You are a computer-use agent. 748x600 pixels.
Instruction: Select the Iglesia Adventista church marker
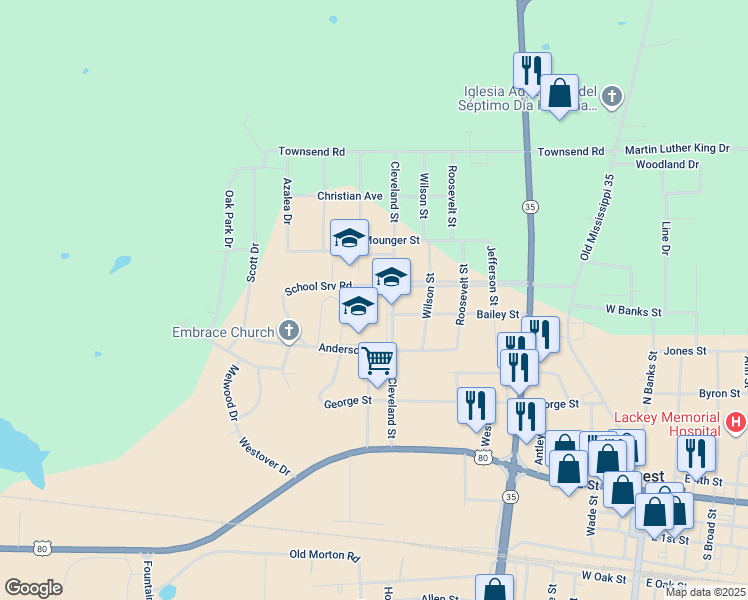point(612,97)
